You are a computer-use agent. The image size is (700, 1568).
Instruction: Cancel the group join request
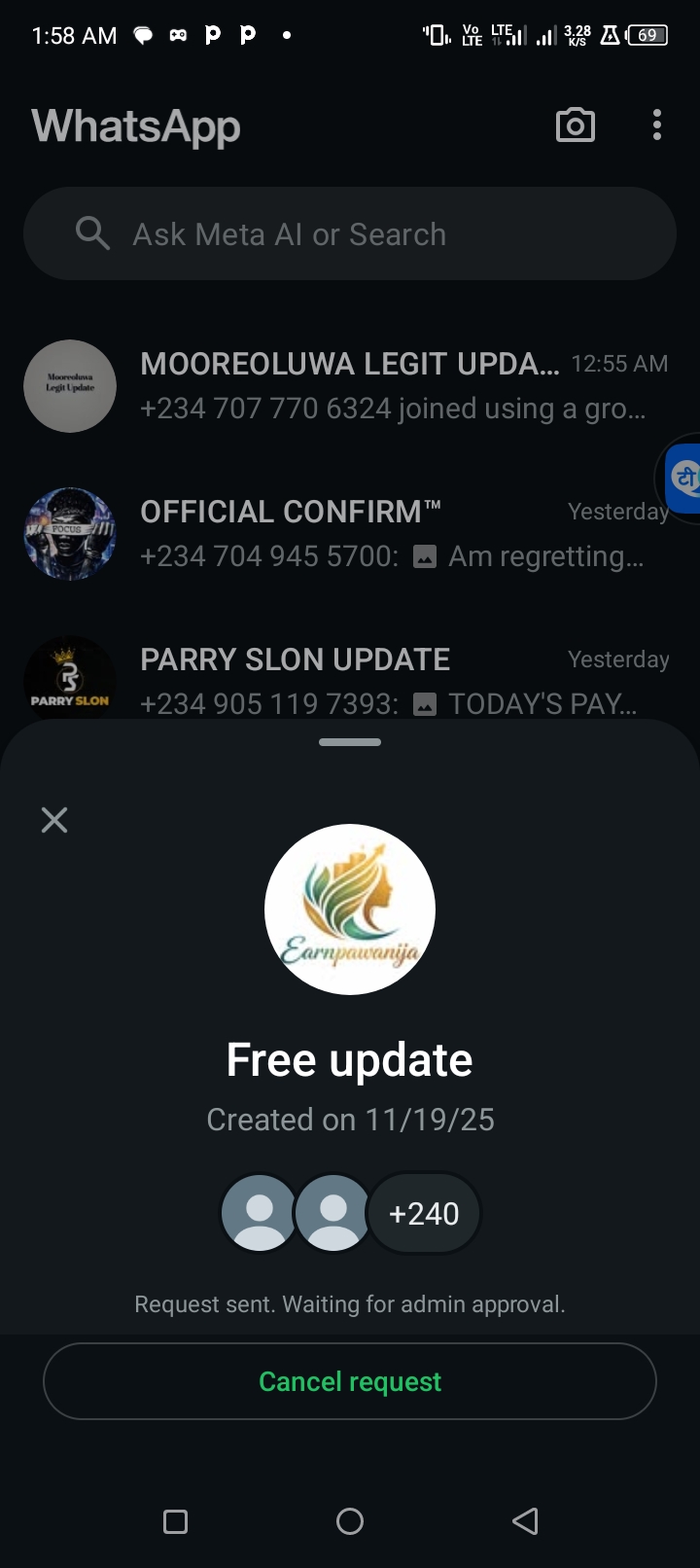tap(350, 1381)
